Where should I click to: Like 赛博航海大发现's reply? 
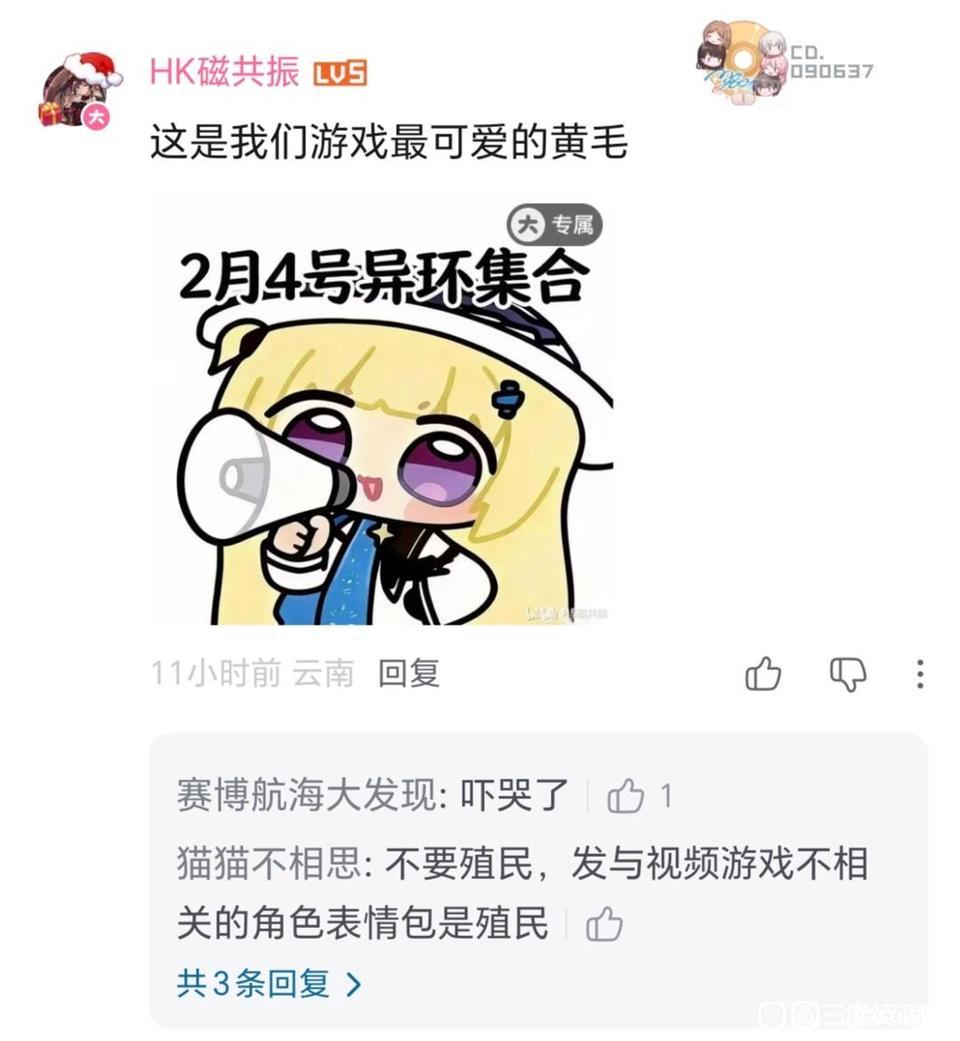pyautogui.click(x=626, y=796)
